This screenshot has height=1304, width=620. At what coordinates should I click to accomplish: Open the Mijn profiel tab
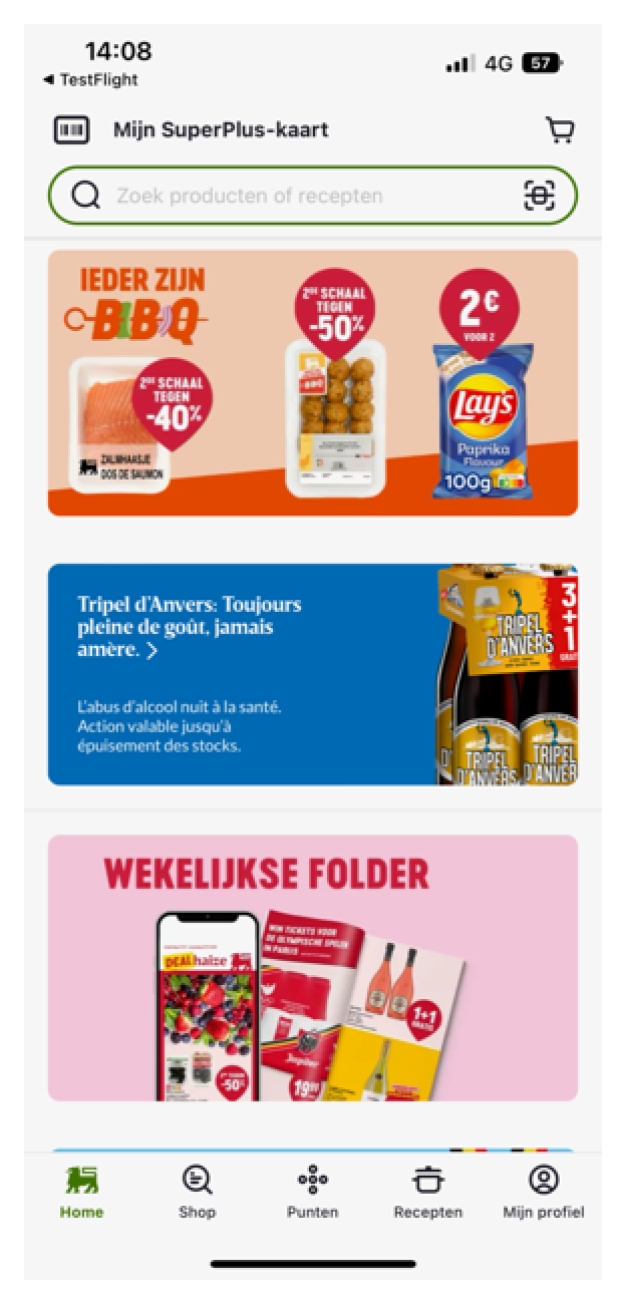click(x=543, y=1193)
